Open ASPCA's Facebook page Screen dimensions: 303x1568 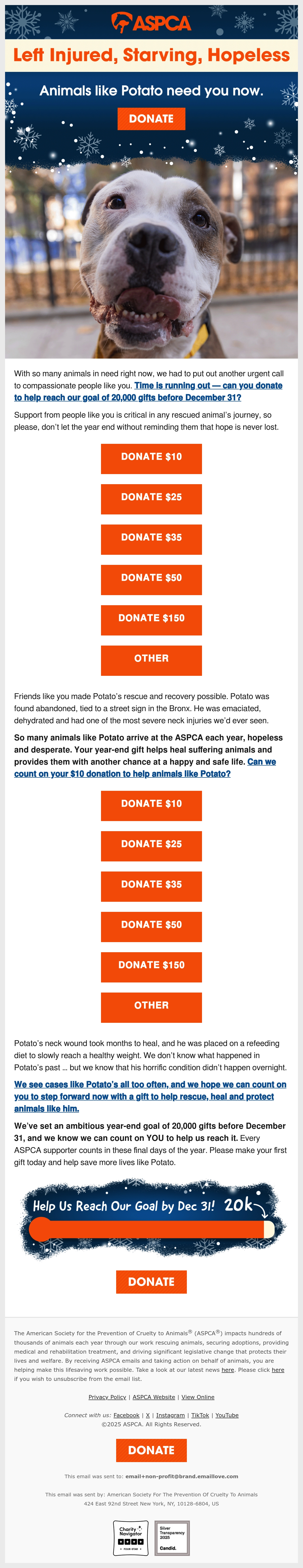tap(126, 1415)
